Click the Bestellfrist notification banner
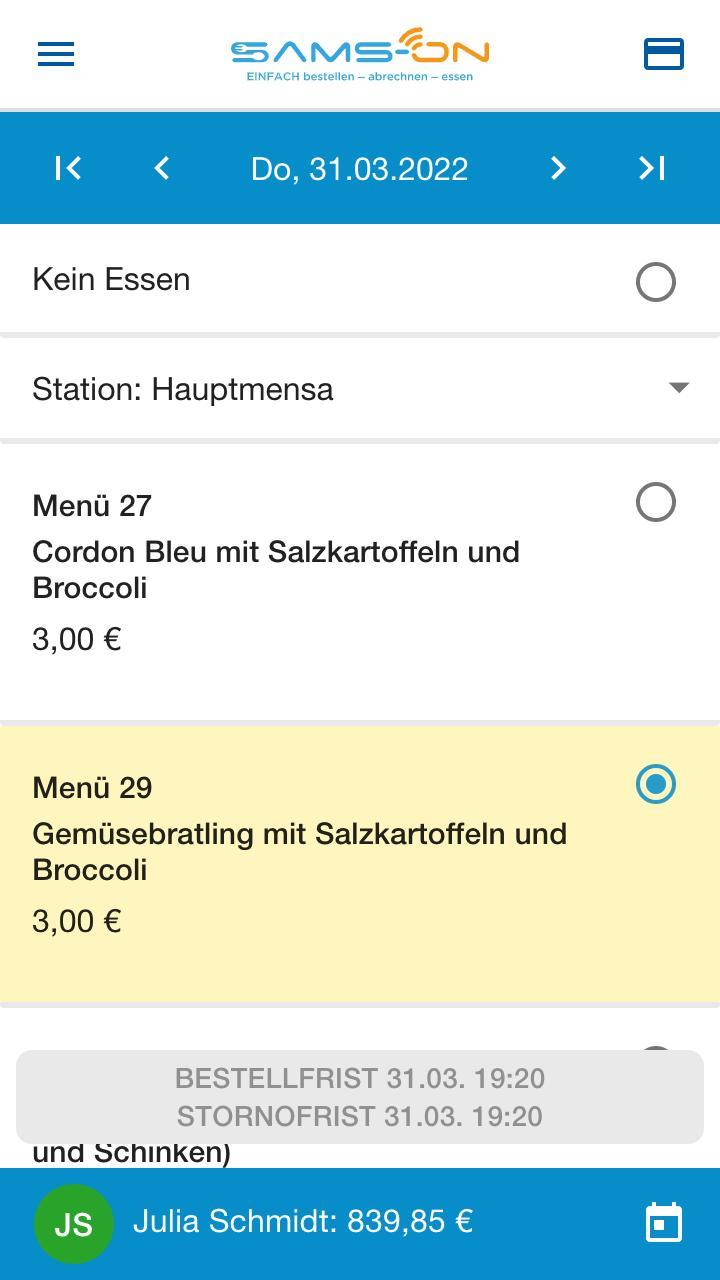The height and width of the screenshot is (1280, 720). coord(358,1097)
